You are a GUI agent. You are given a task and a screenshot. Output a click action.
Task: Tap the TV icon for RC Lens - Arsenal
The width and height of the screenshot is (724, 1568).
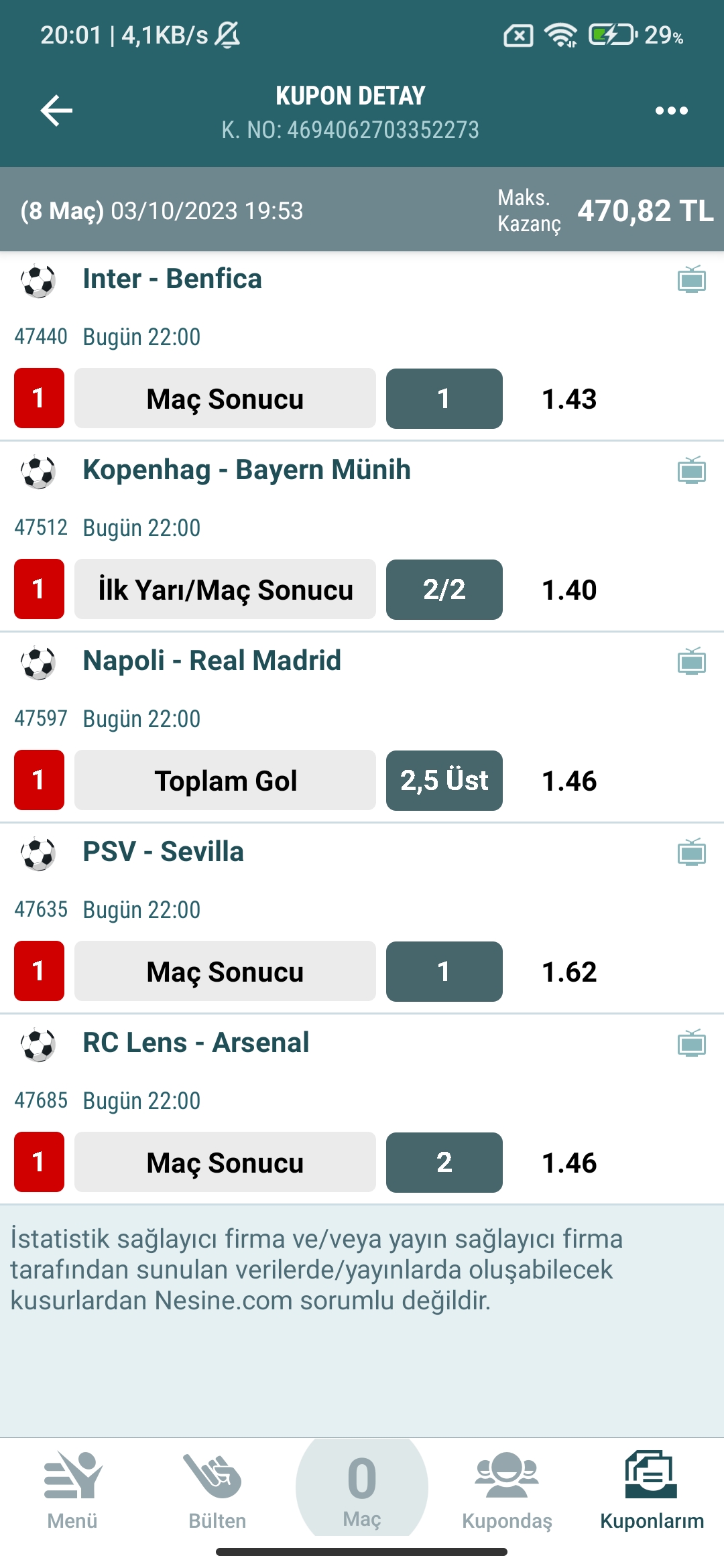point(691,1043)
